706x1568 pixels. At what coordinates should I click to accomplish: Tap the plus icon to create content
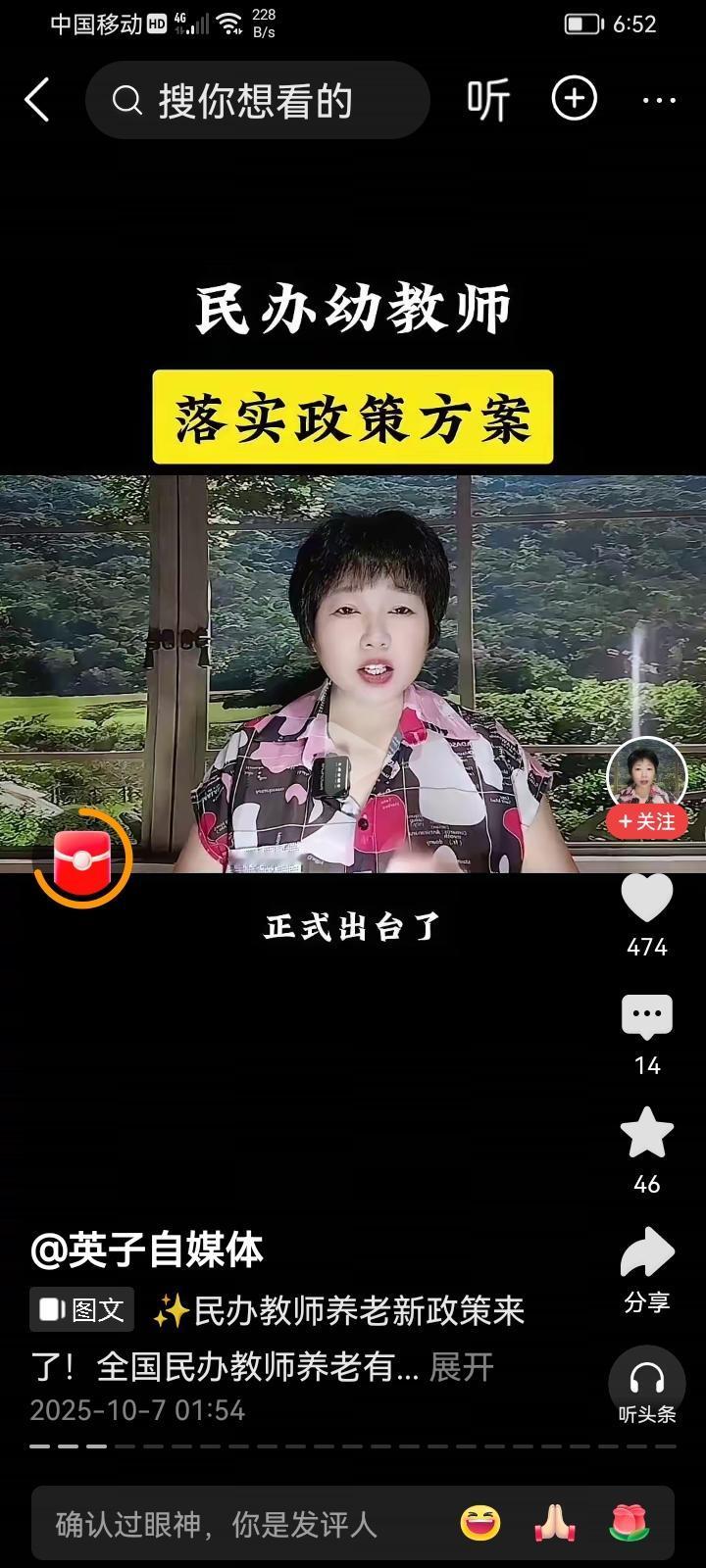pyautogui.click(x=575, y=98)
